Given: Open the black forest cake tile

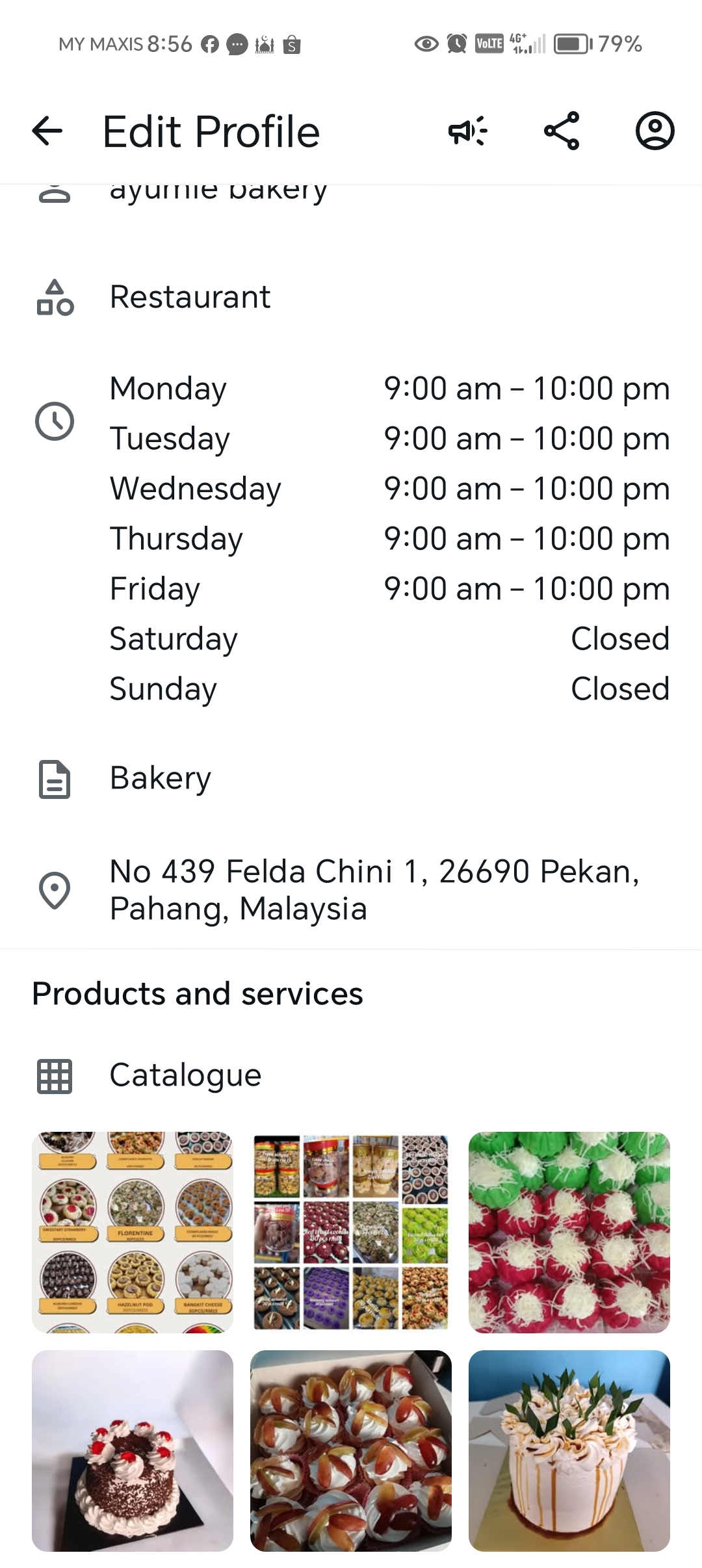Looking at the screenshot, I should coord(133,1450).
